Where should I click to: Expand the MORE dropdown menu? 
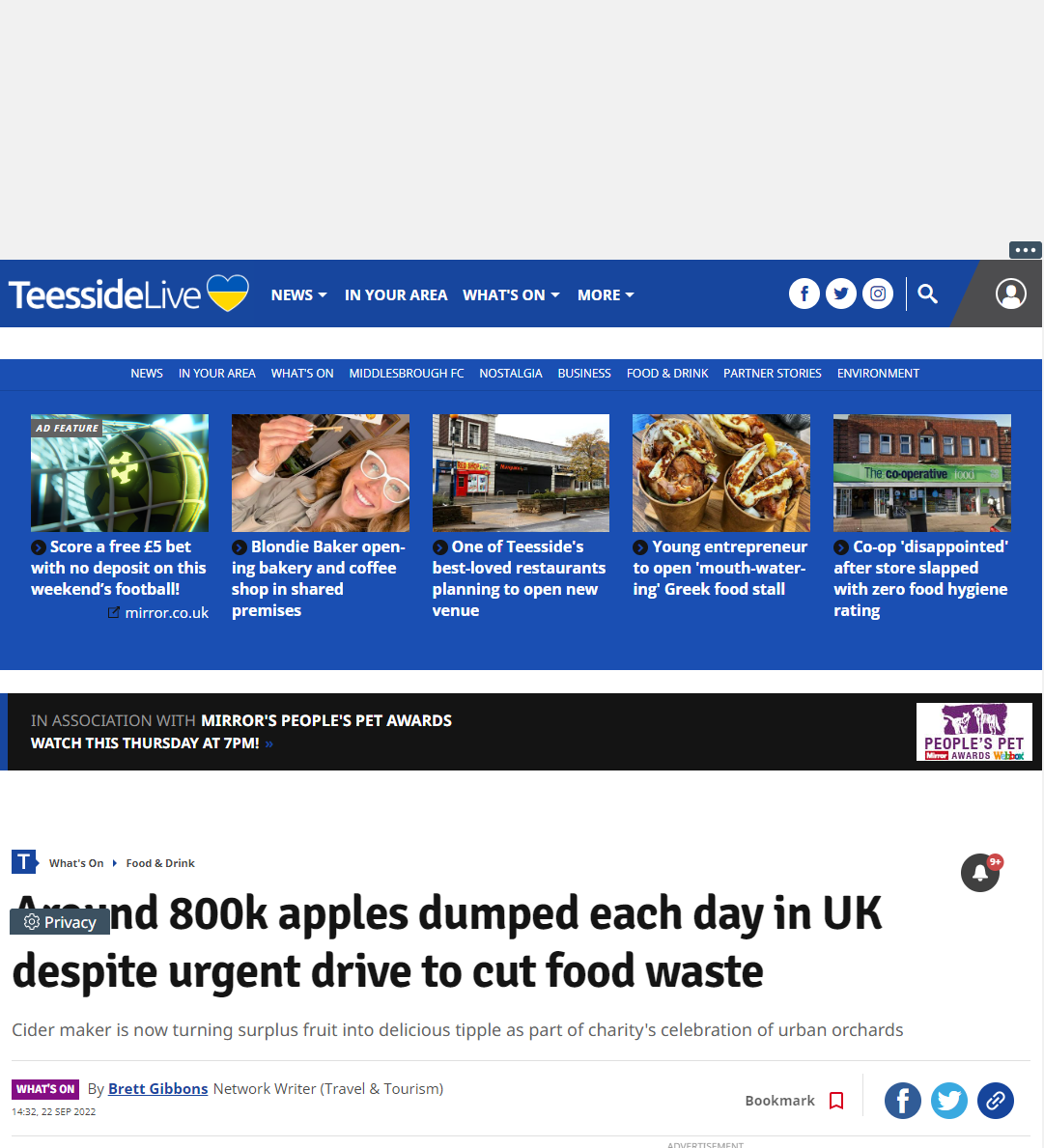click(x=606, y=295)
